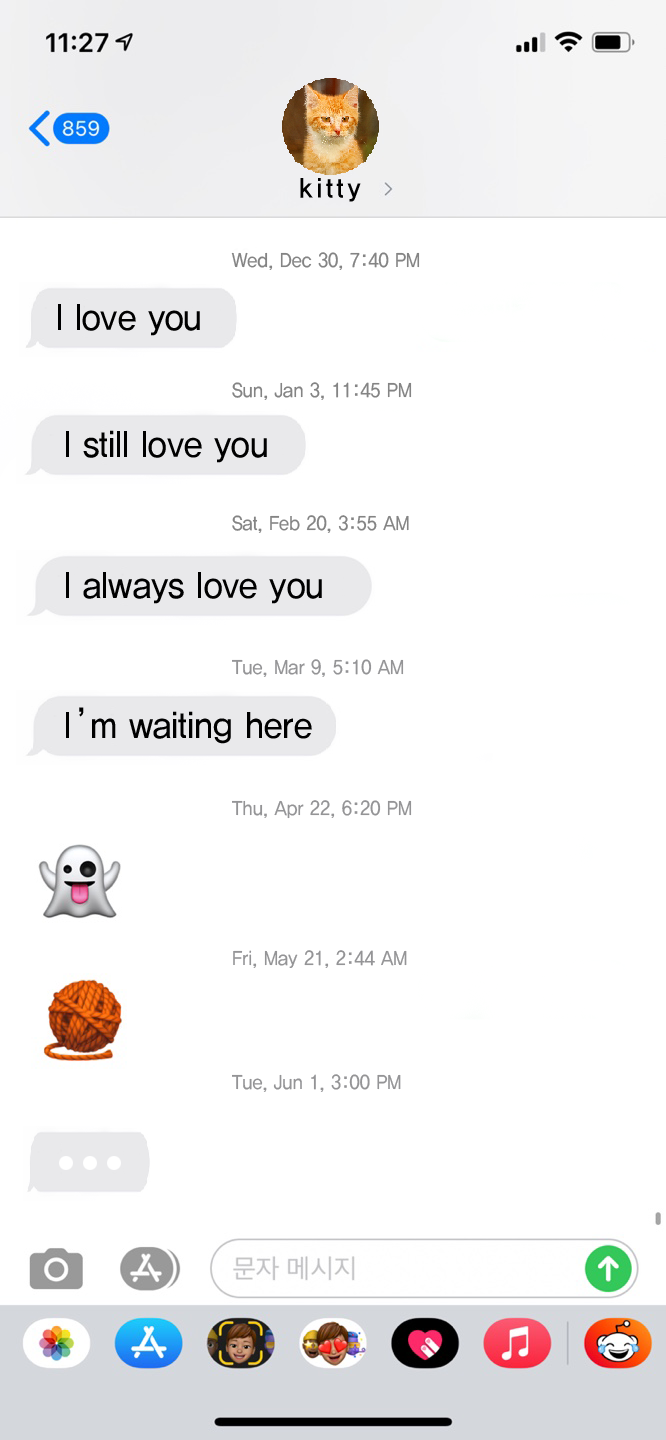Go back to the message list
Screen dimensions: 666x1440
point(66,129)
